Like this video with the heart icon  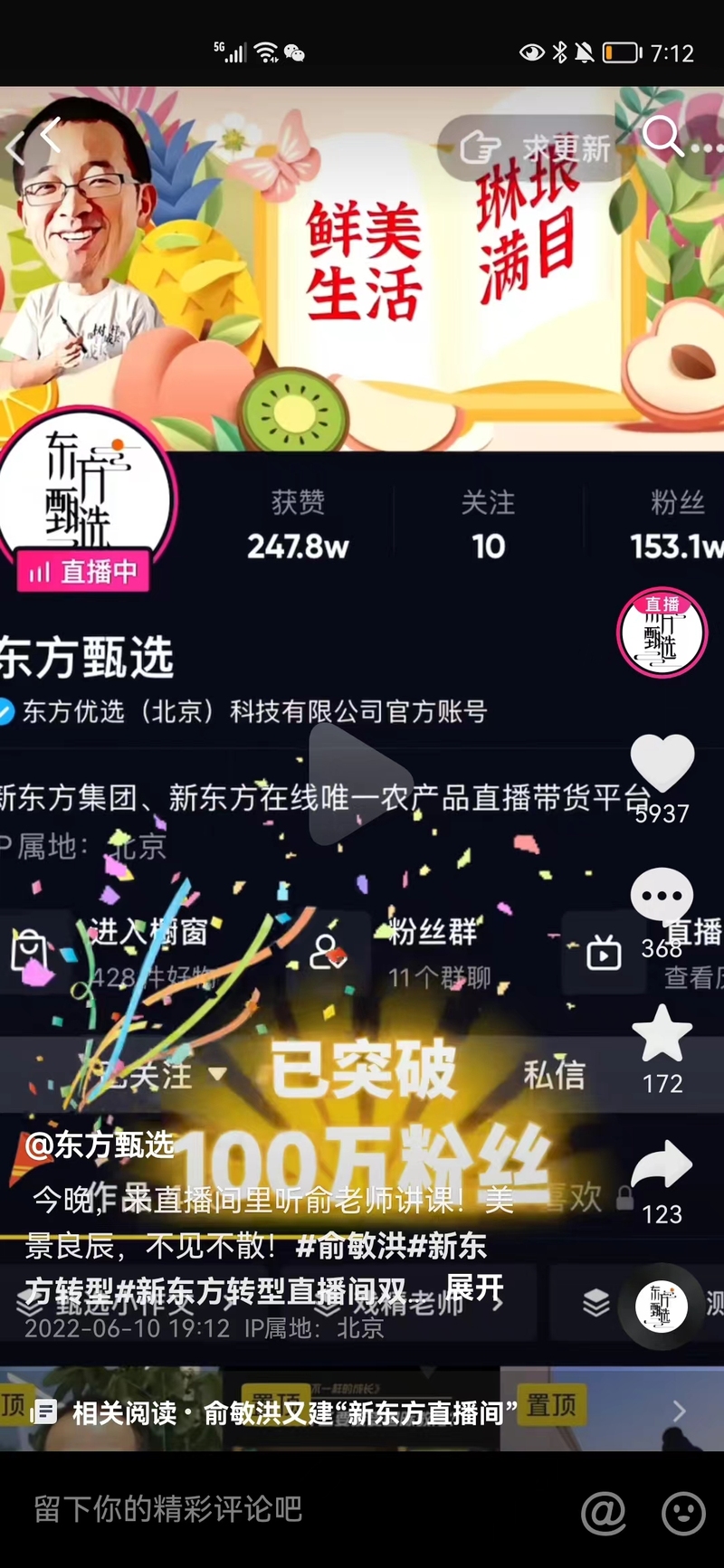point(662,762)
